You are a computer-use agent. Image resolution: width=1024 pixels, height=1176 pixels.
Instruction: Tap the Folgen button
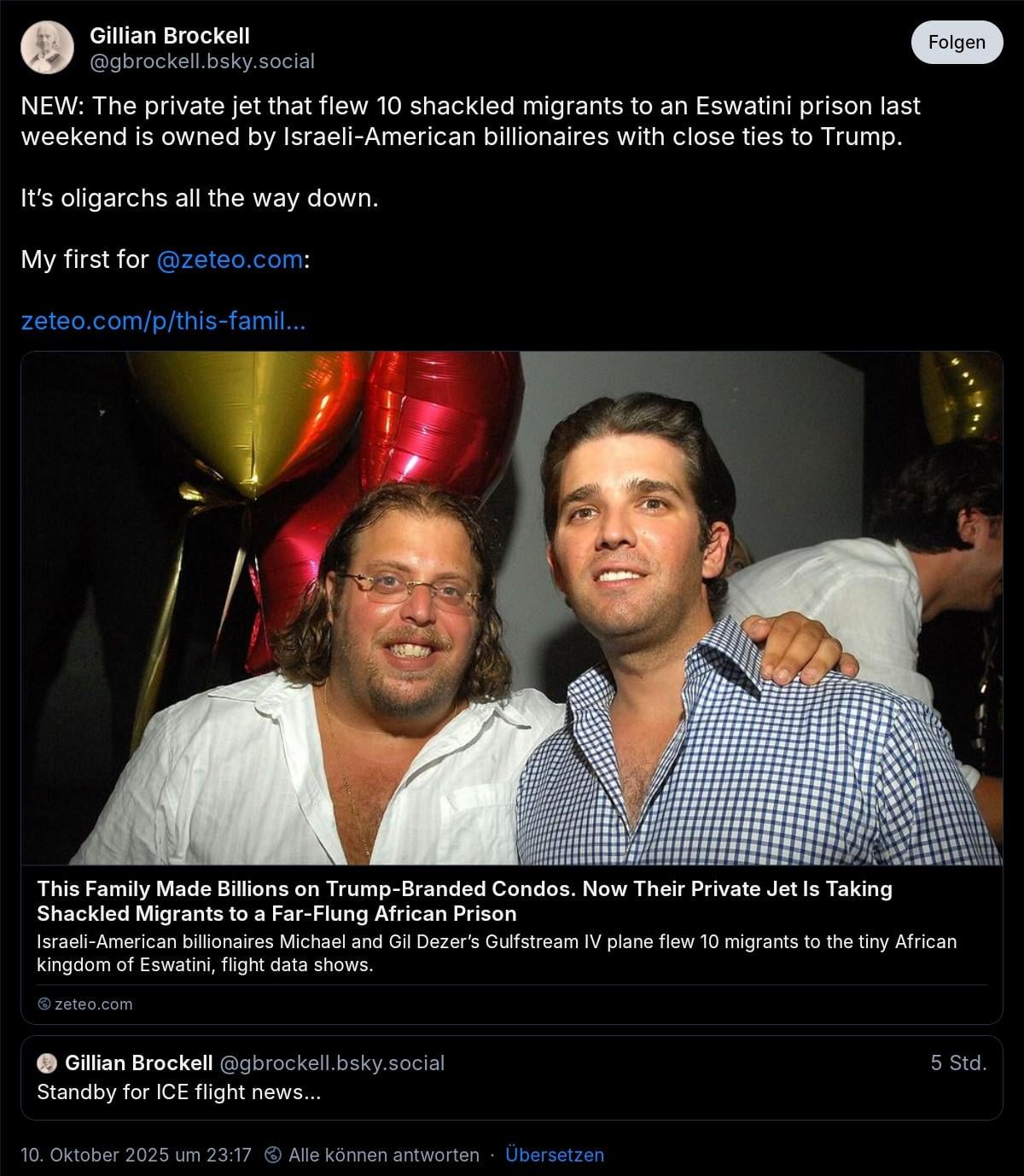pyautogui.click(x=956, y=43)
